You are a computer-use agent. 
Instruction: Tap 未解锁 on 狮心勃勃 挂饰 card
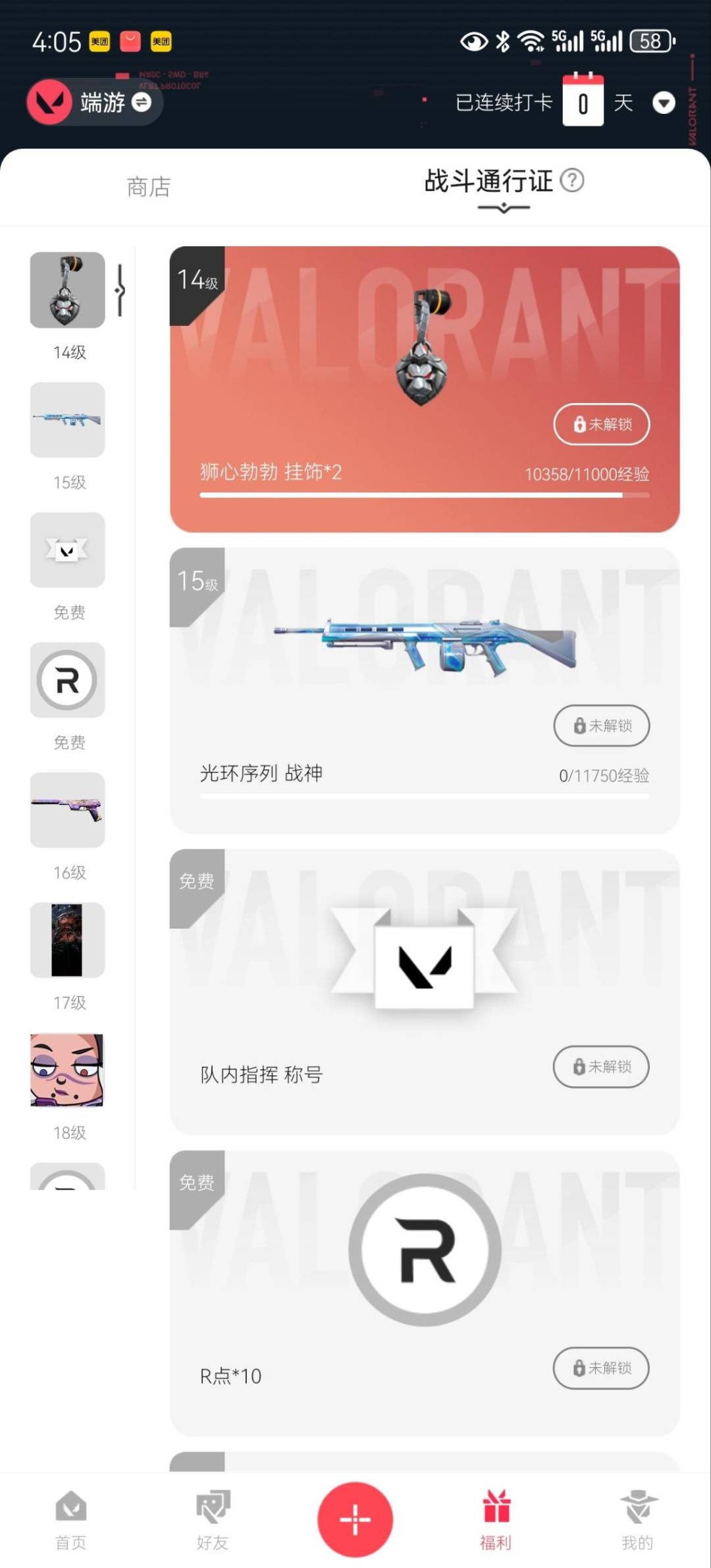602,424
